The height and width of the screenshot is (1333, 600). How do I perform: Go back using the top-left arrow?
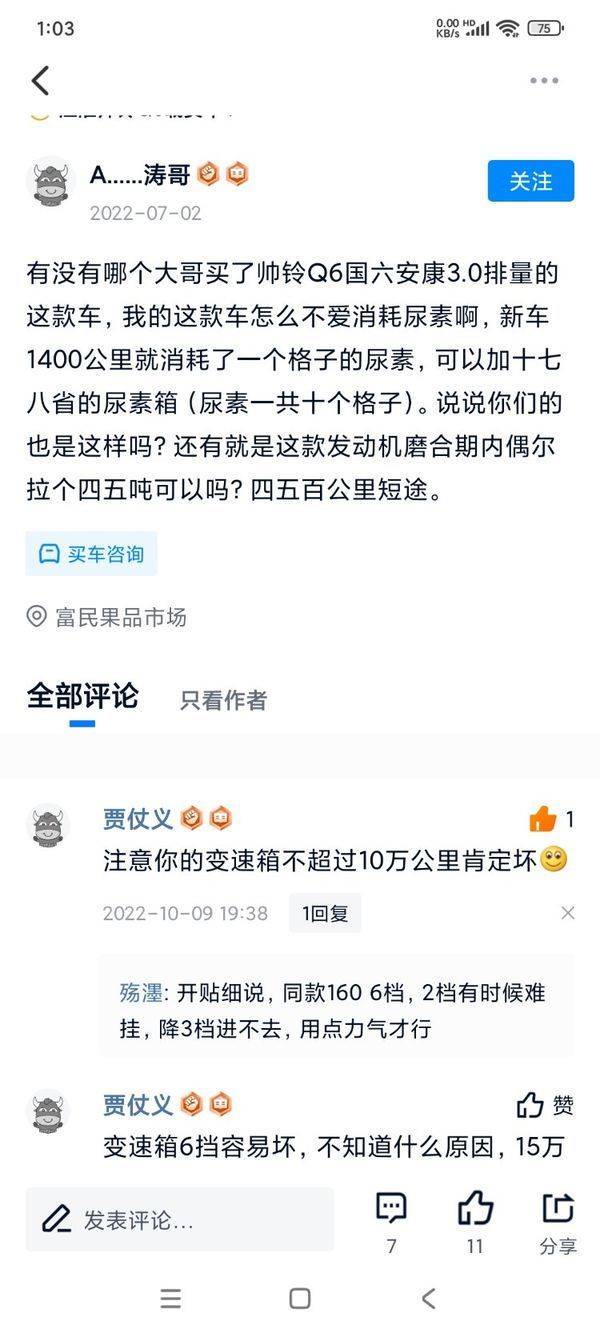[x=40, y=81]
